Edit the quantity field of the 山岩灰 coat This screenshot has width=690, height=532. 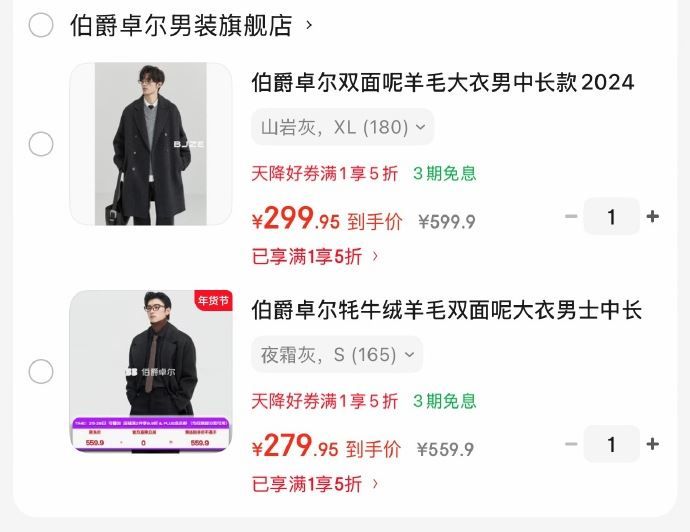611,216
